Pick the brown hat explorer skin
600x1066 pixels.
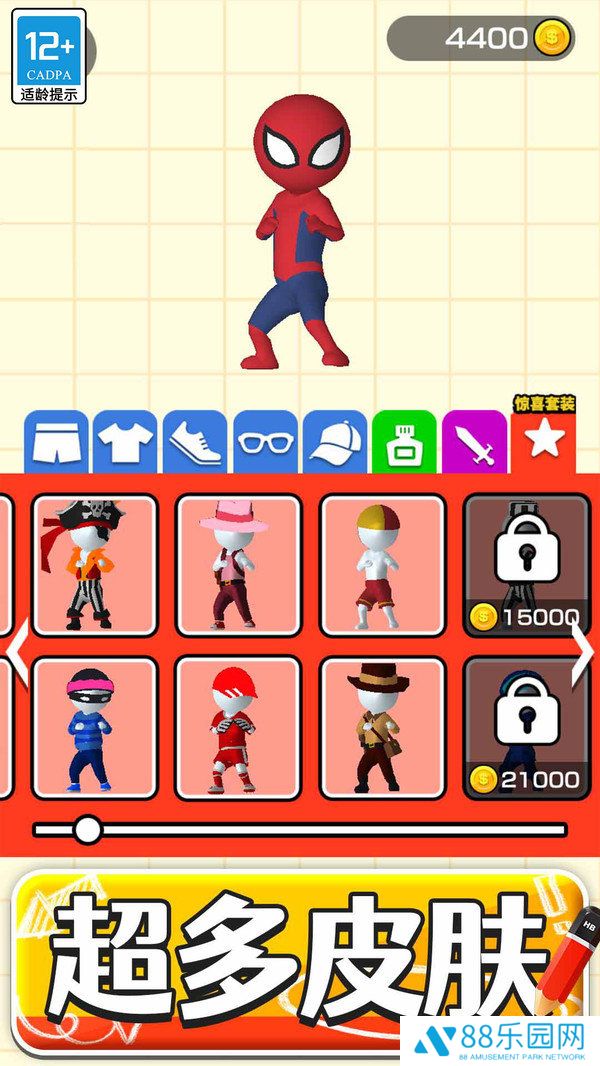[382, 727]
